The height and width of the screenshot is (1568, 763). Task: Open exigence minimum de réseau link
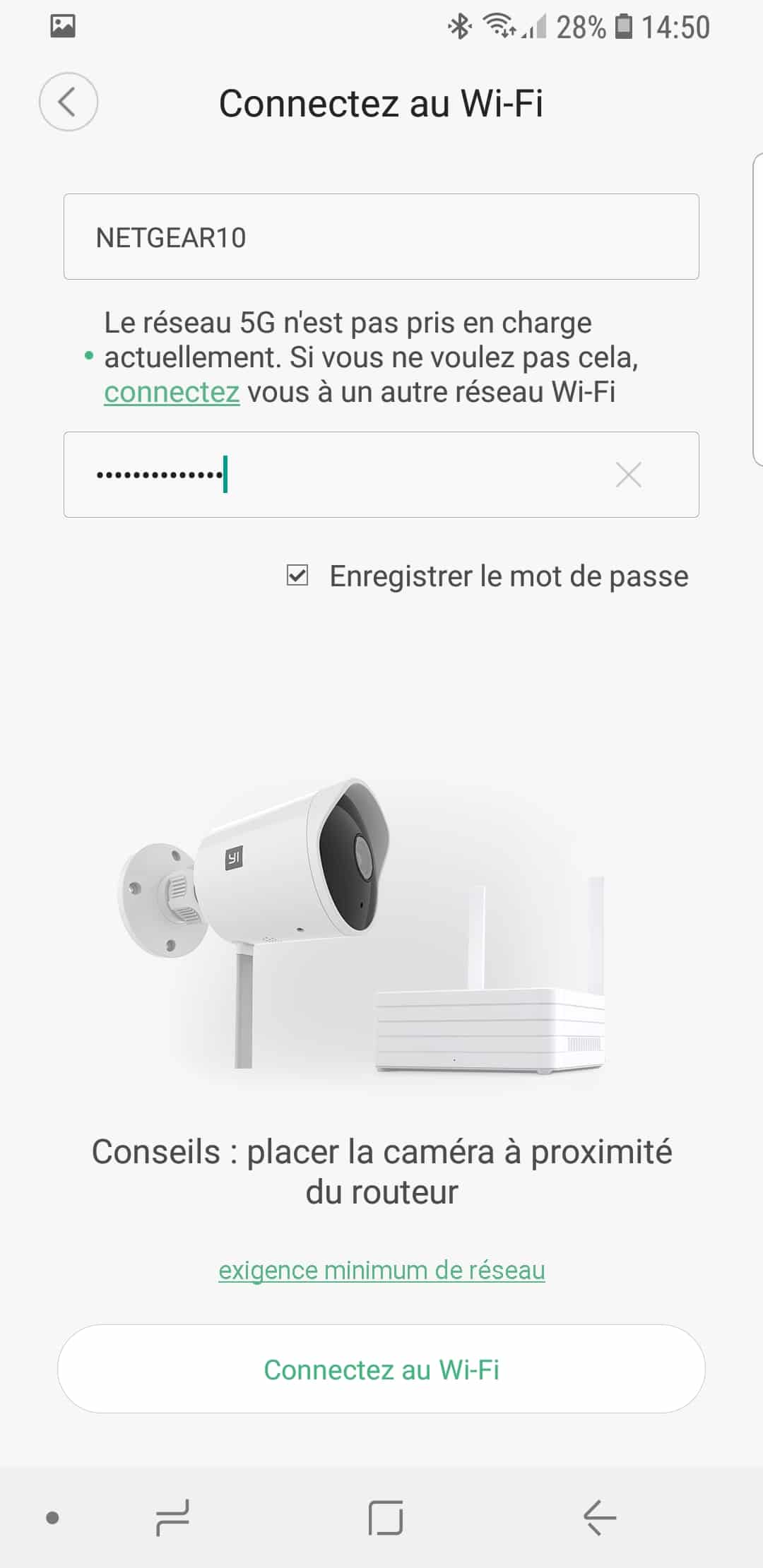pos(381,1270)
